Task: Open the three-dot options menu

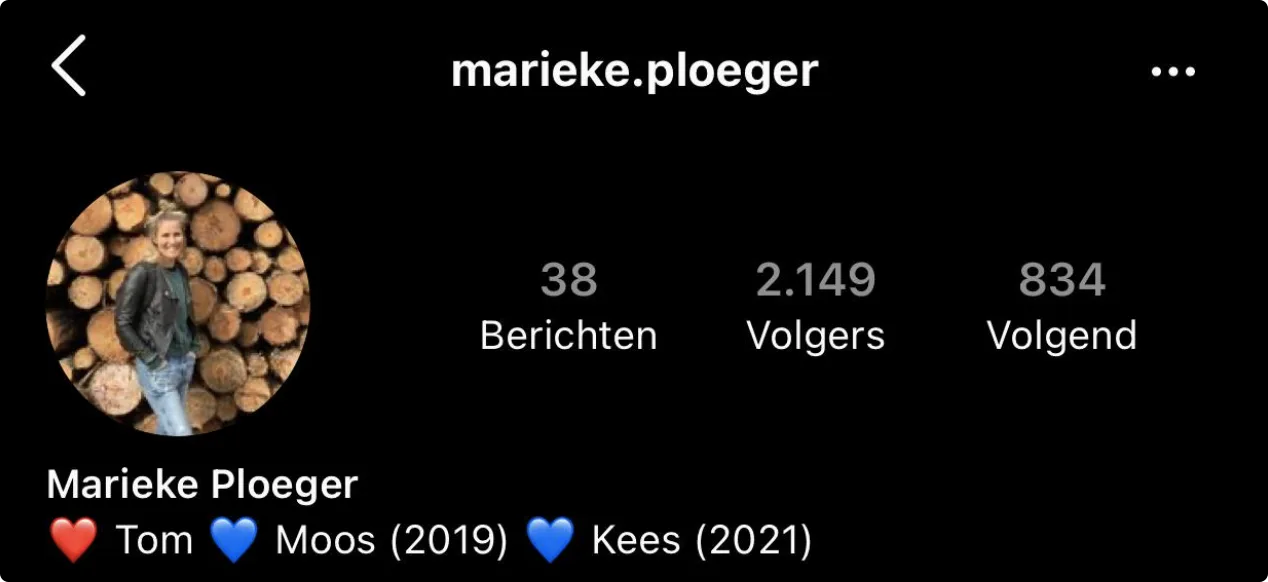Action: point(1173,71)
